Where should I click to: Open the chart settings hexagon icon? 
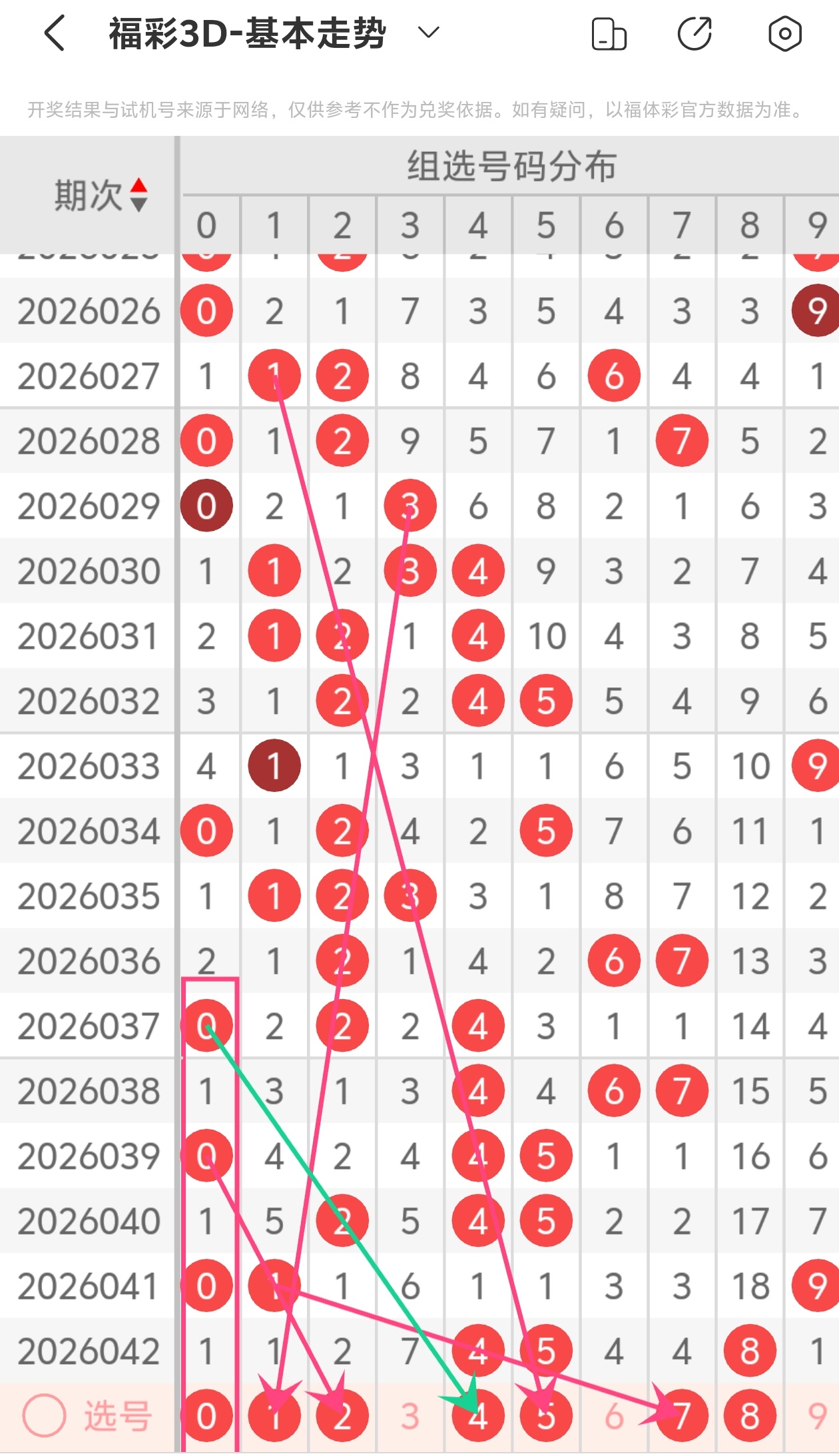pyautogui.click(x=784, y=34)
